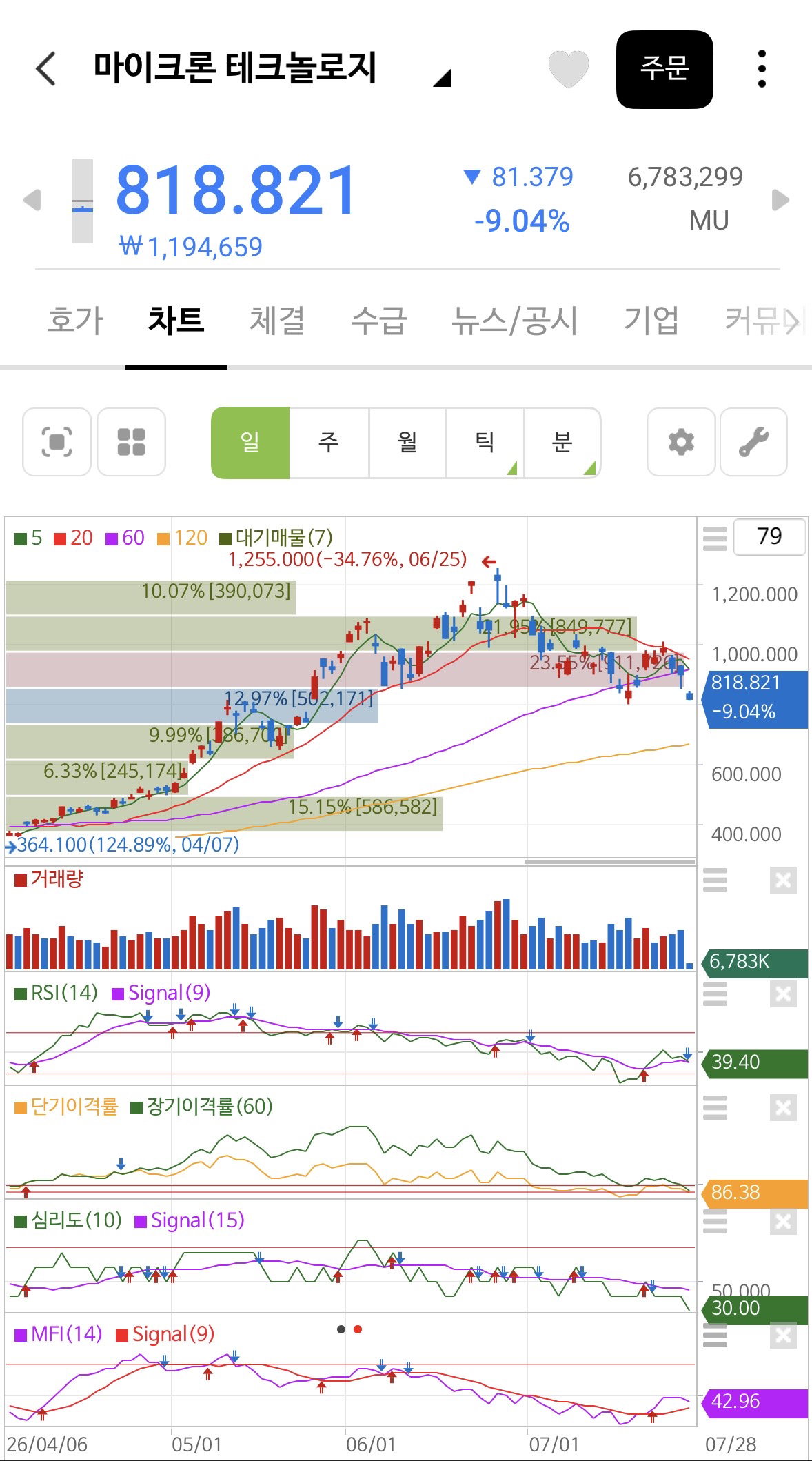Open the three-dot overflow menu
Screen dimensions: 812x1461
pyautogui.click(x=762, y=69)
